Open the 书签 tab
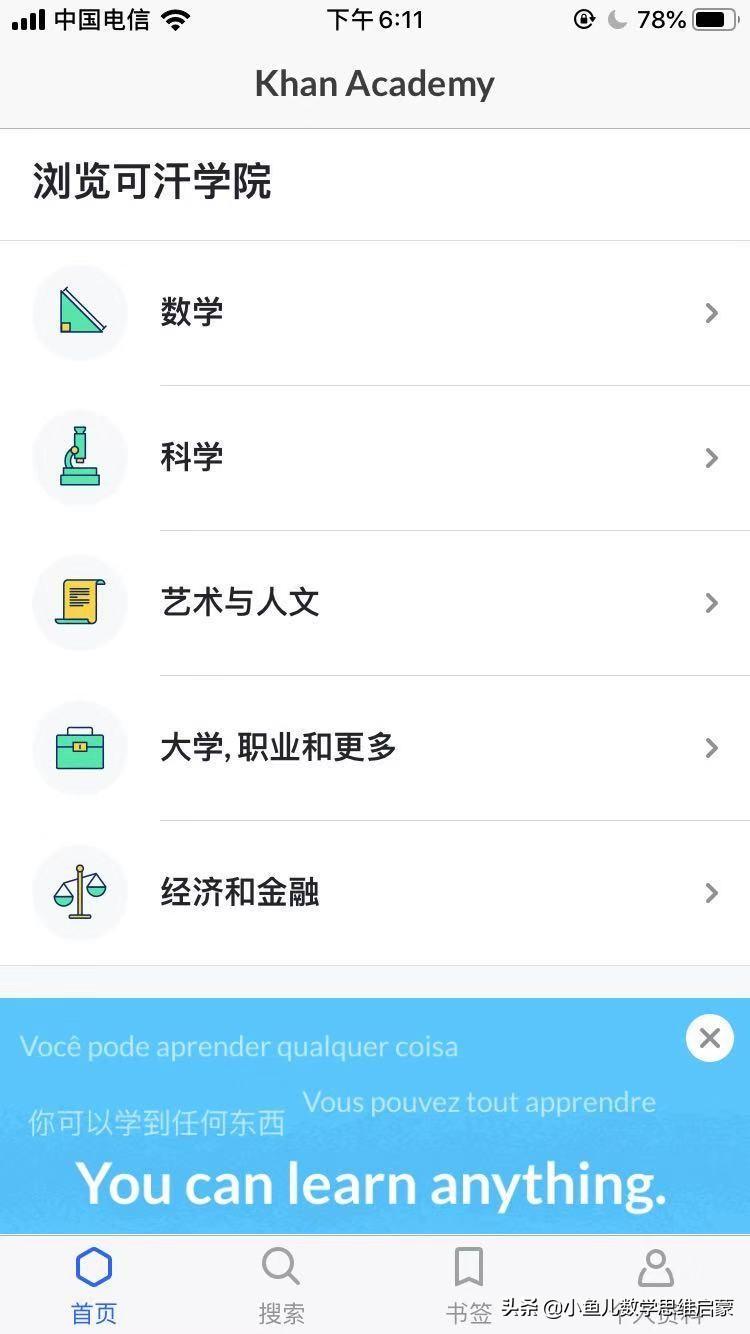This screenshot has height=1334, width=750. (x=468, y=1285)
